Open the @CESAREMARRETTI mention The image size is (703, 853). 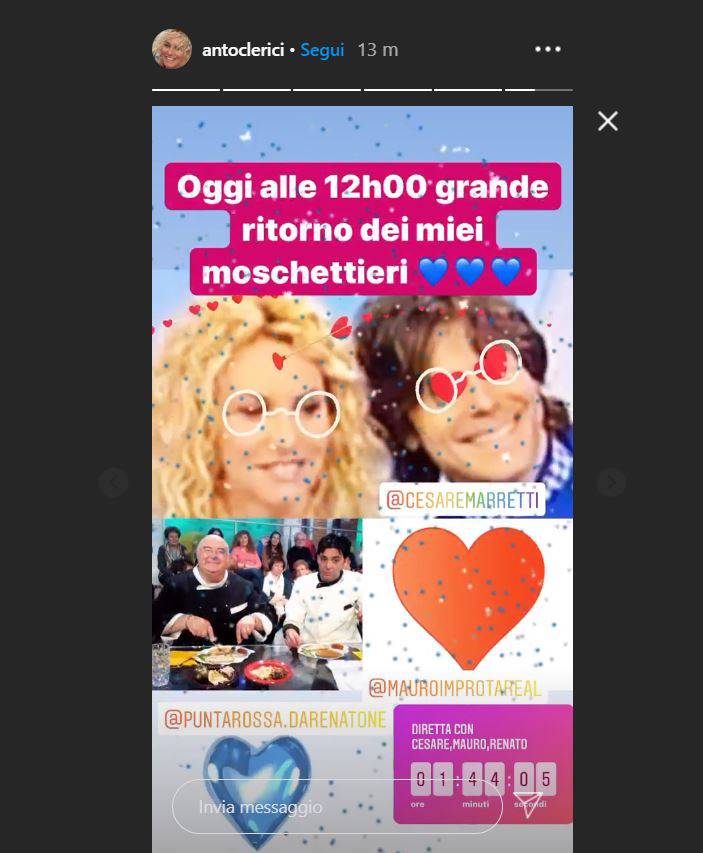pos(462,500)
